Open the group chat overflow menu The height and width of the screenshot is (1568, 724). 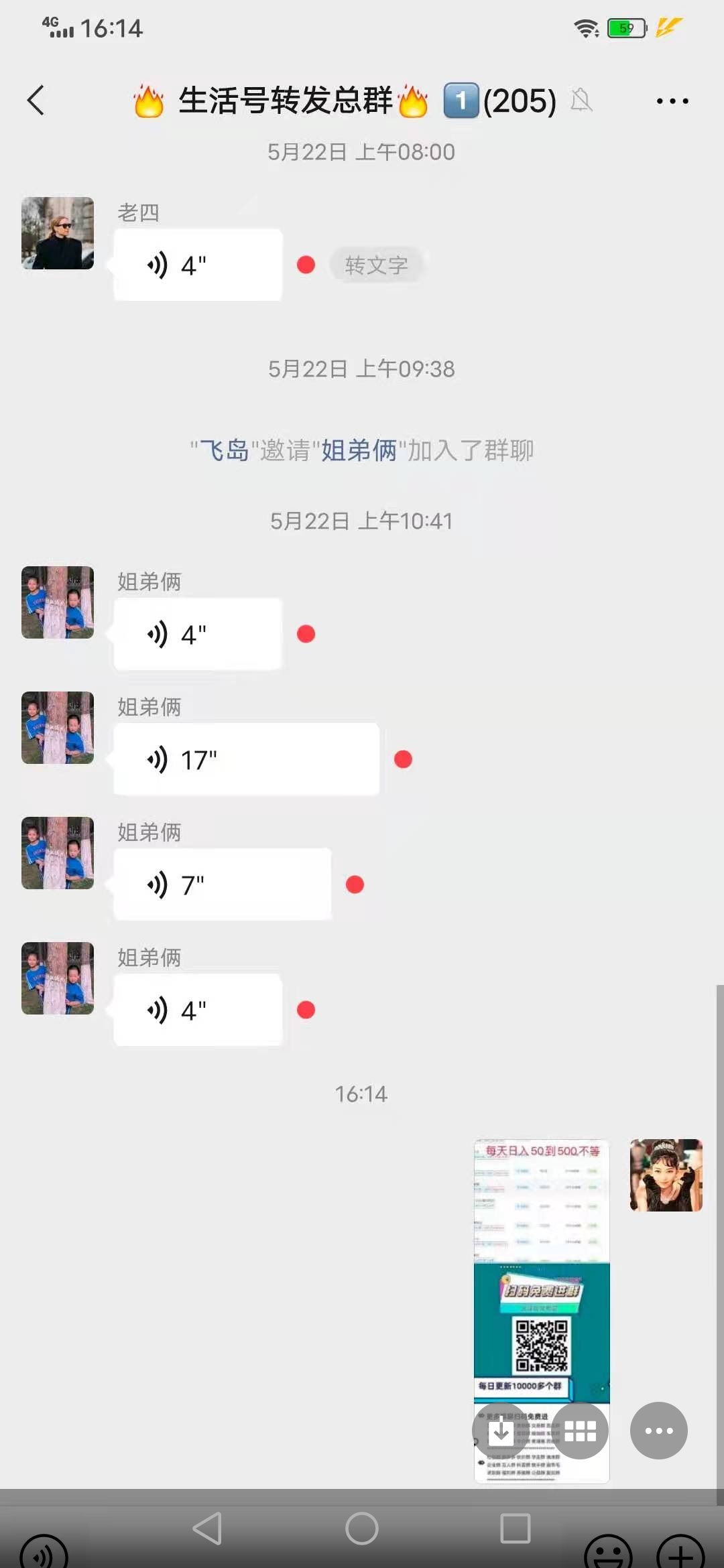(672, 101)
